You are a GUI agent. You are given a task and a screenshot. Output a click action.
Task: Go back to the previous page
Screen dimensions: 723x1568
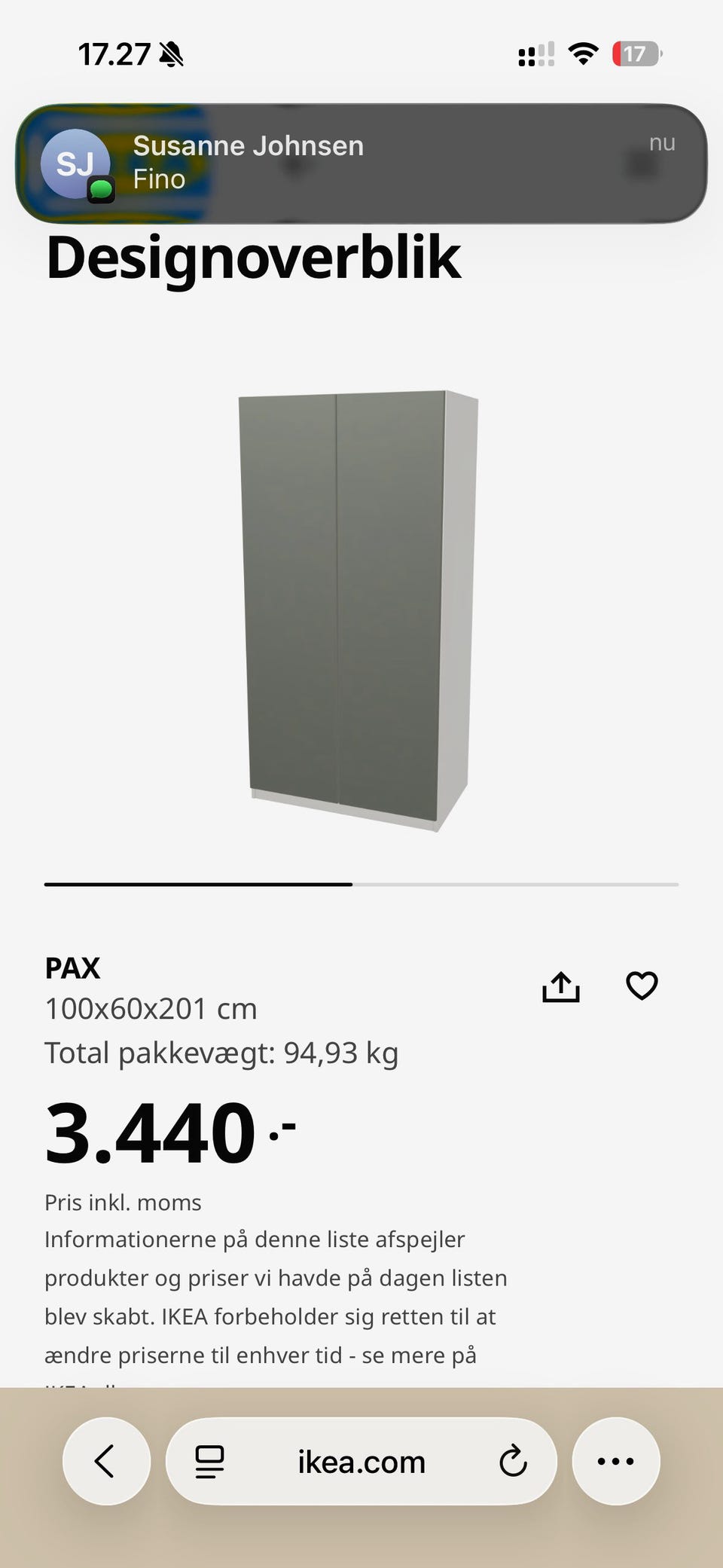pyautogui.click(x=106, y=1461)
